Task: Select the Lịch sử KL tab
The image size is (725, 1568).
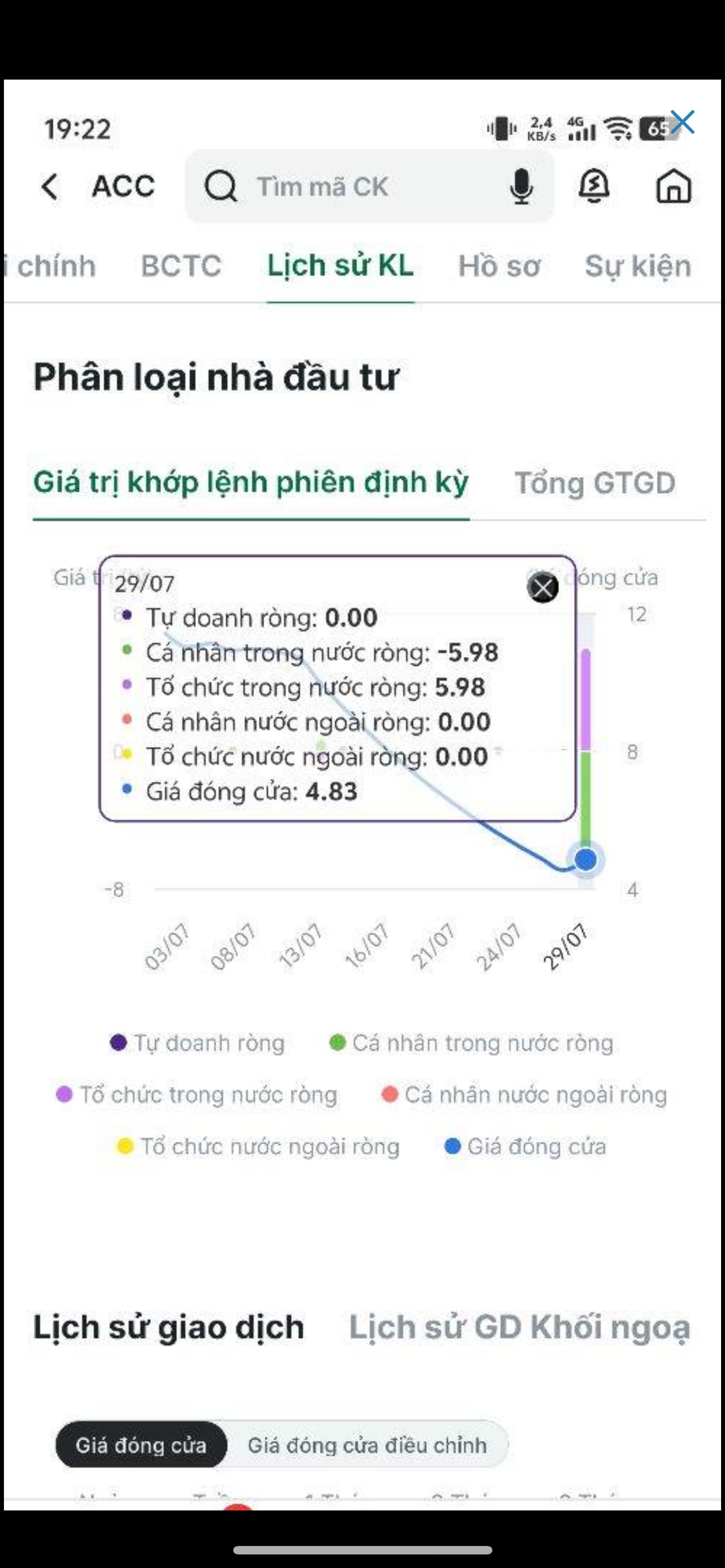Action: [340, 266]
